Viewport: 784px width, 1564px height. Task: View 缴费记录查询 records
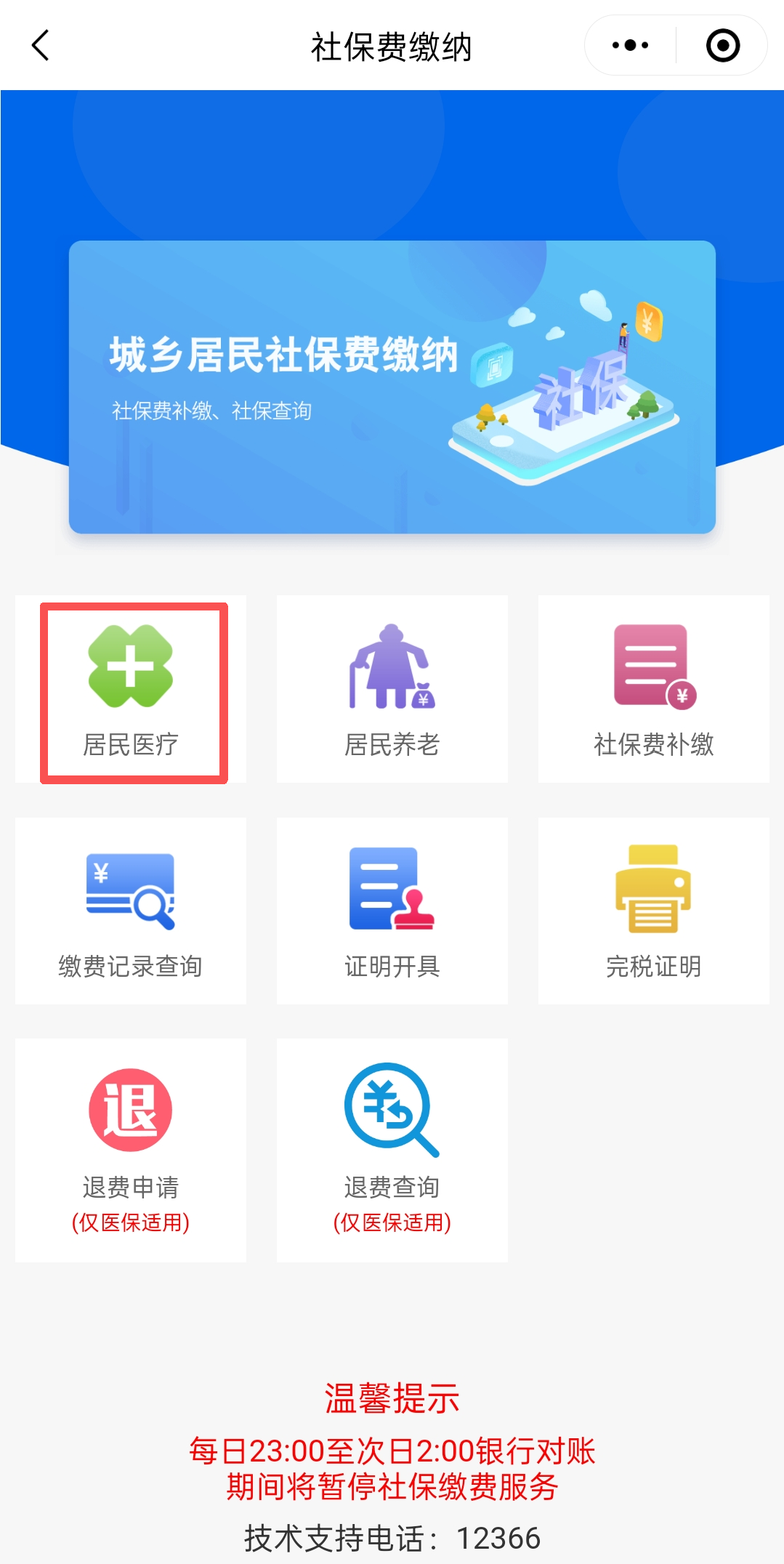131,911
